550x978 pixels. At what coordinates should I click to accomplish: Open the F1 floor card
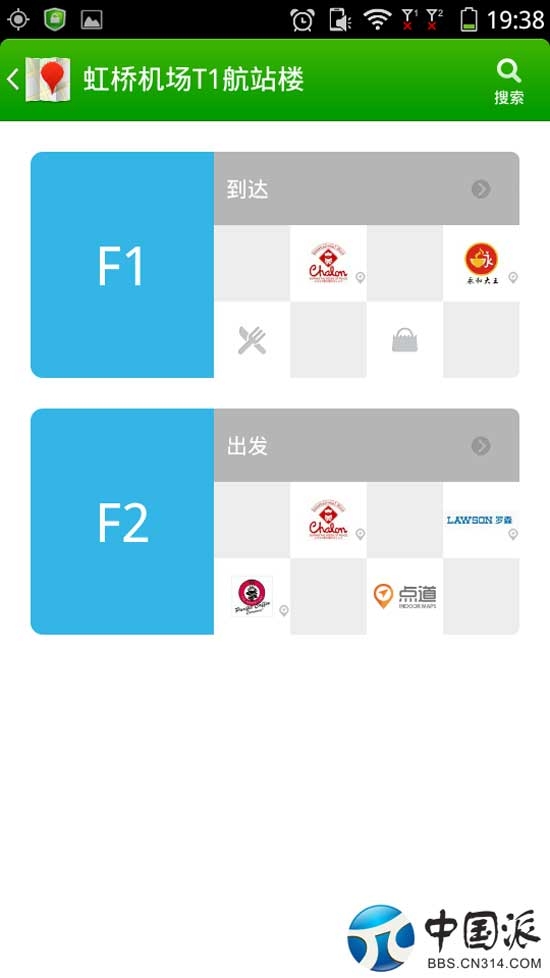click(122, 265)
